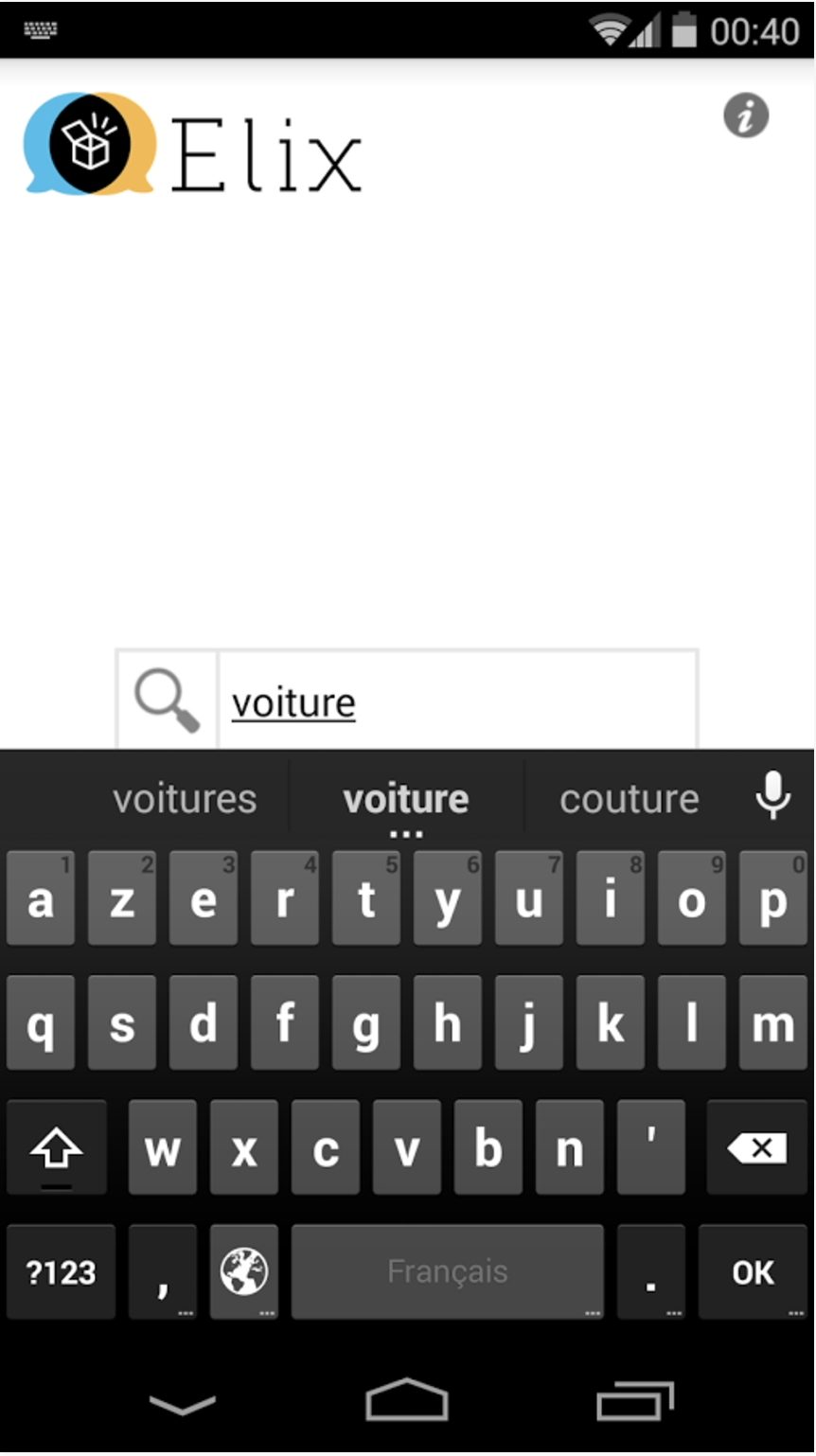Hide the keyboard with the down arrow
The height and width of the screenshot is (1456, 816).
182,1403
